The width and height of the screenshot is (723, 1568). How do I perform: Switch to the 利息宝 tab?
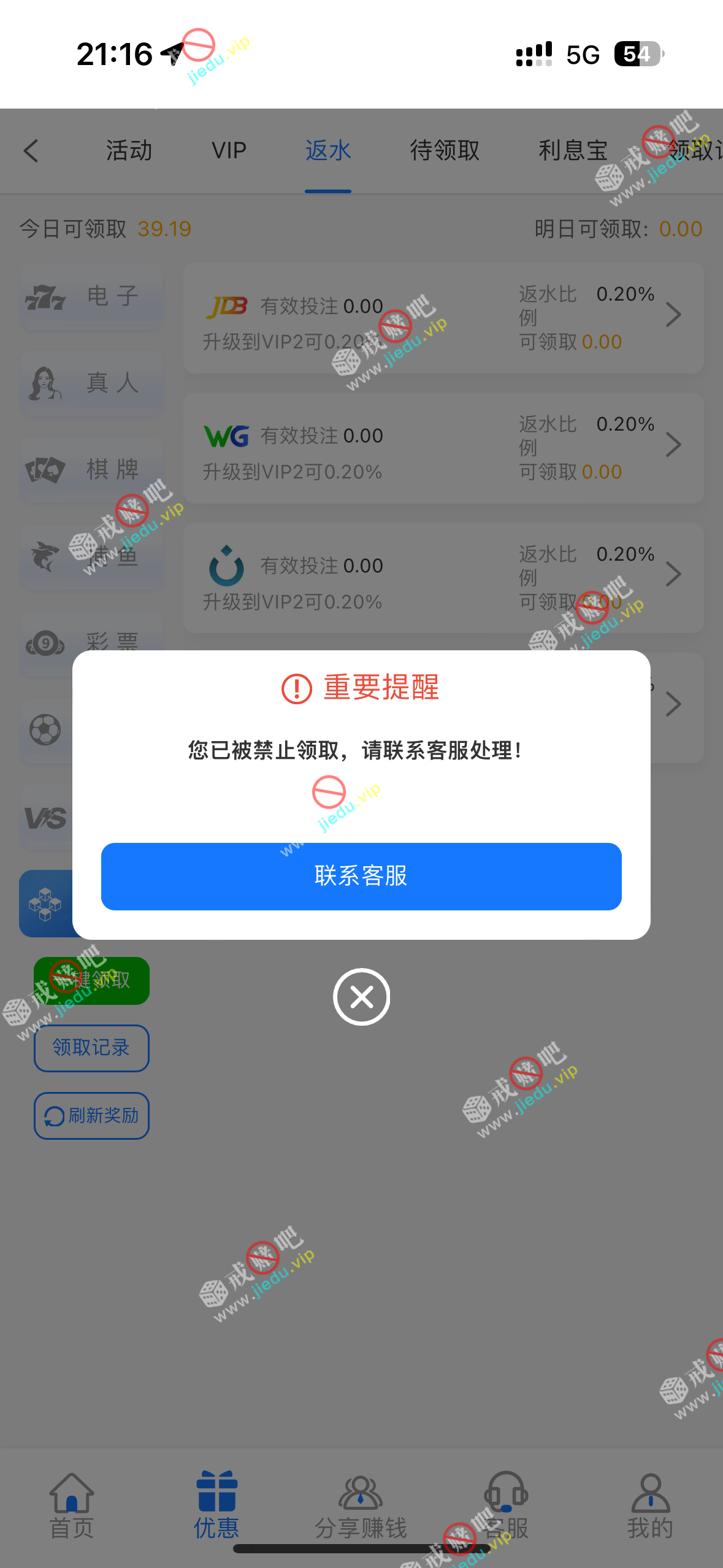573,151
